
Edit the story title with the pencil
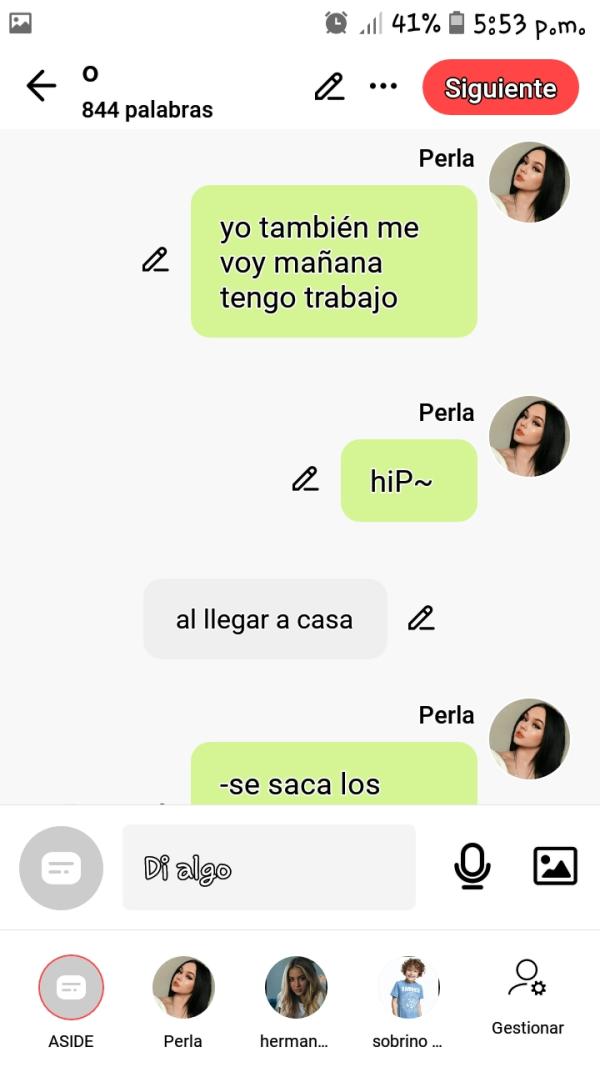329,87
